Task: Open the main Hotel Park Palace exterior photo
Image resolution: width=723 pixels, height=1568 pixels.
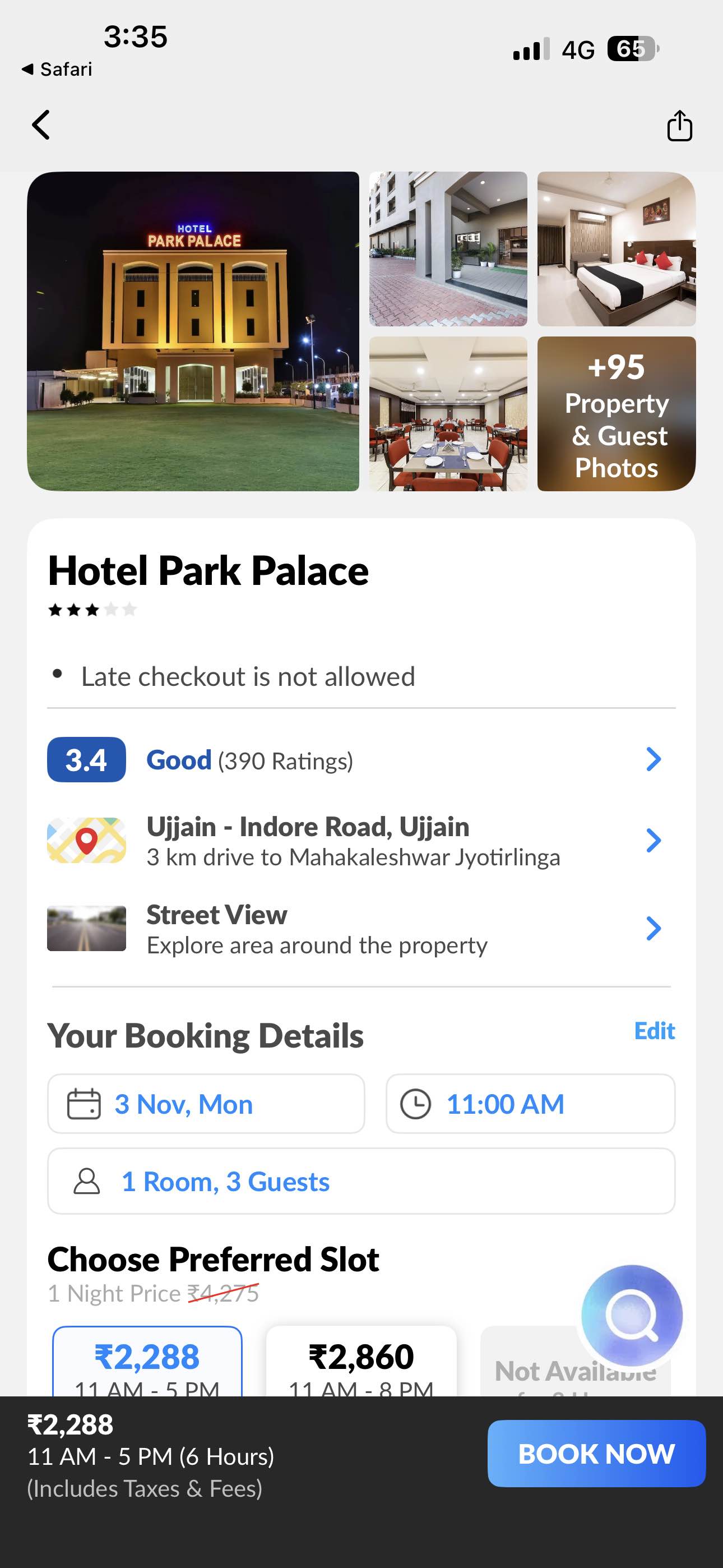Action: 193,331
